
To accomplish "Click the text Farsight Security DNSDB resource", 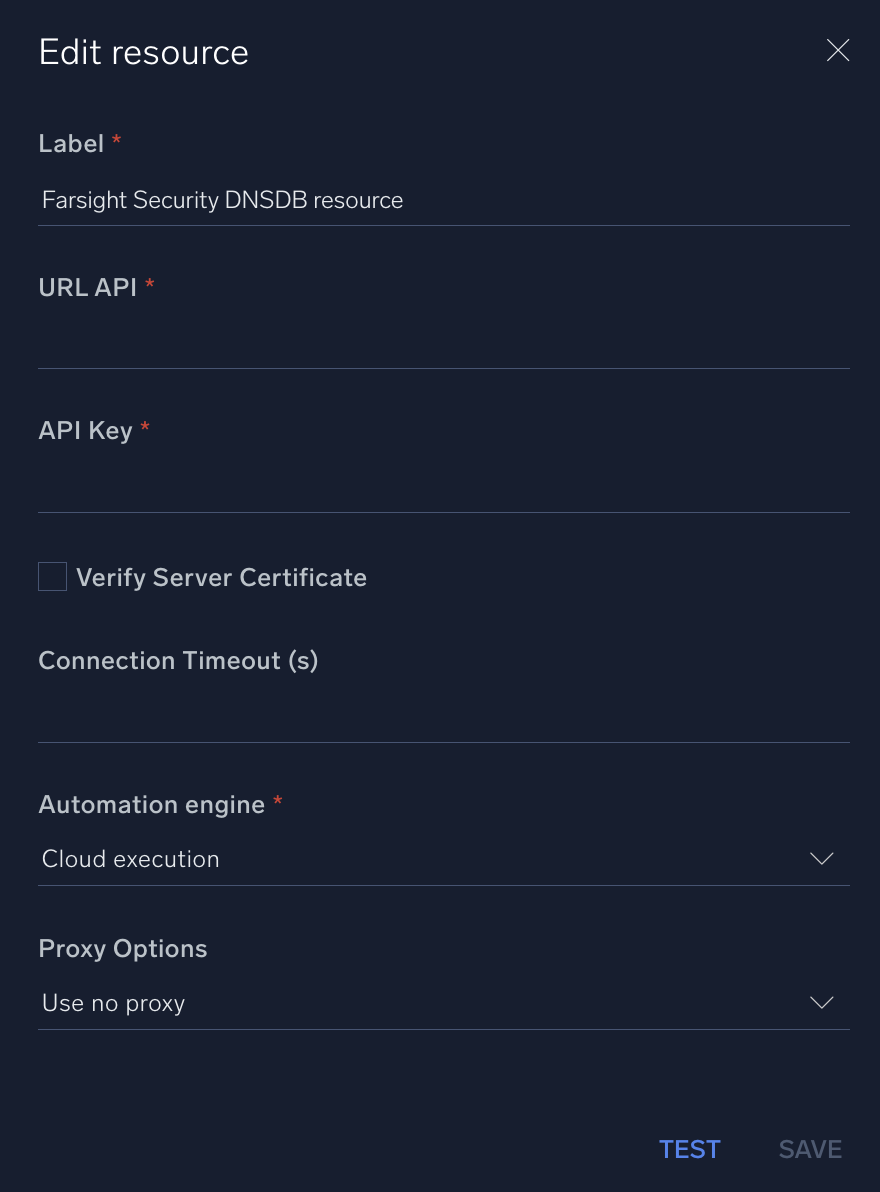I will [221, 200].
